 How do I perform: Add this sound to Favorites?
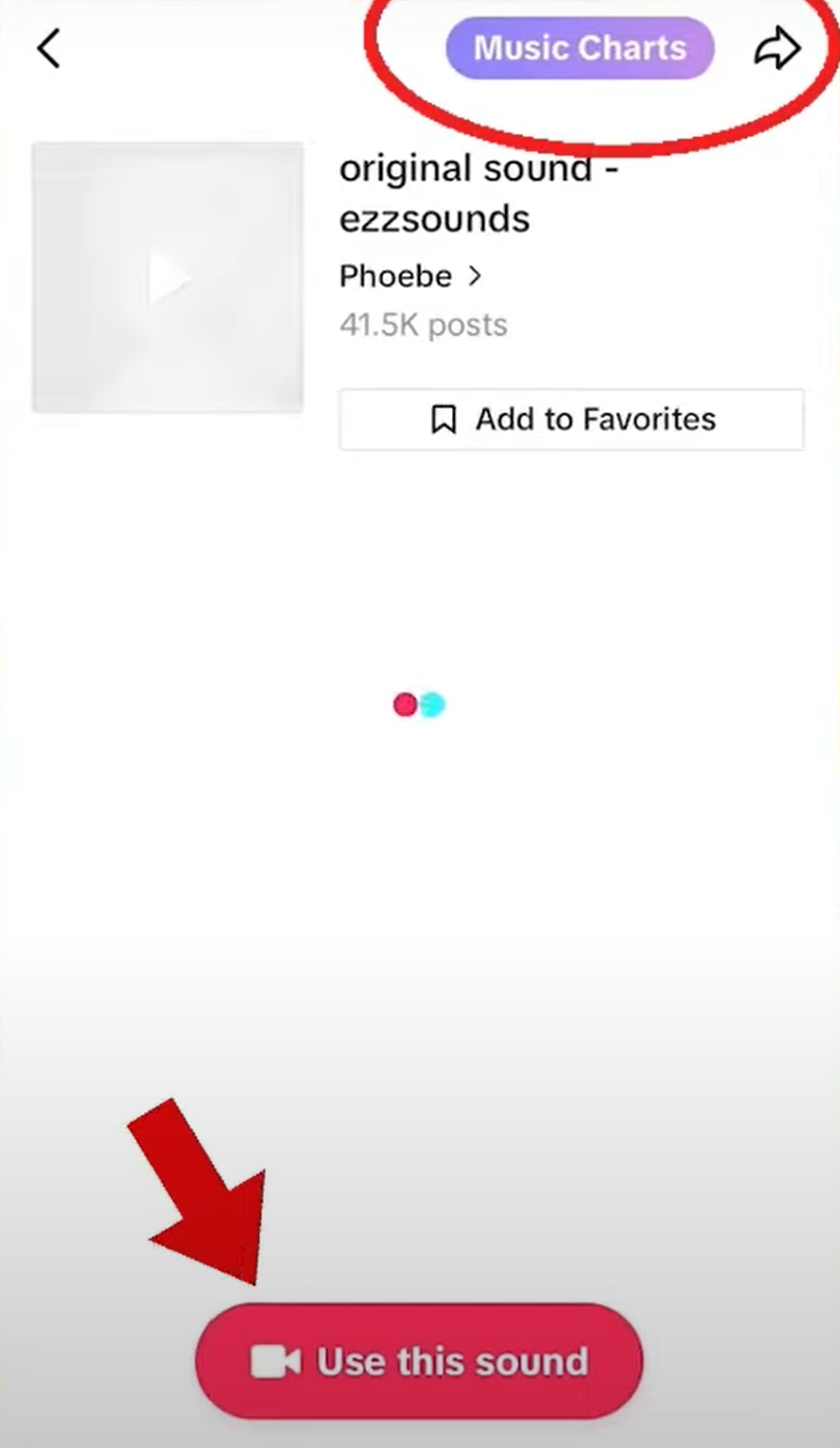click(x=571, y=419)
